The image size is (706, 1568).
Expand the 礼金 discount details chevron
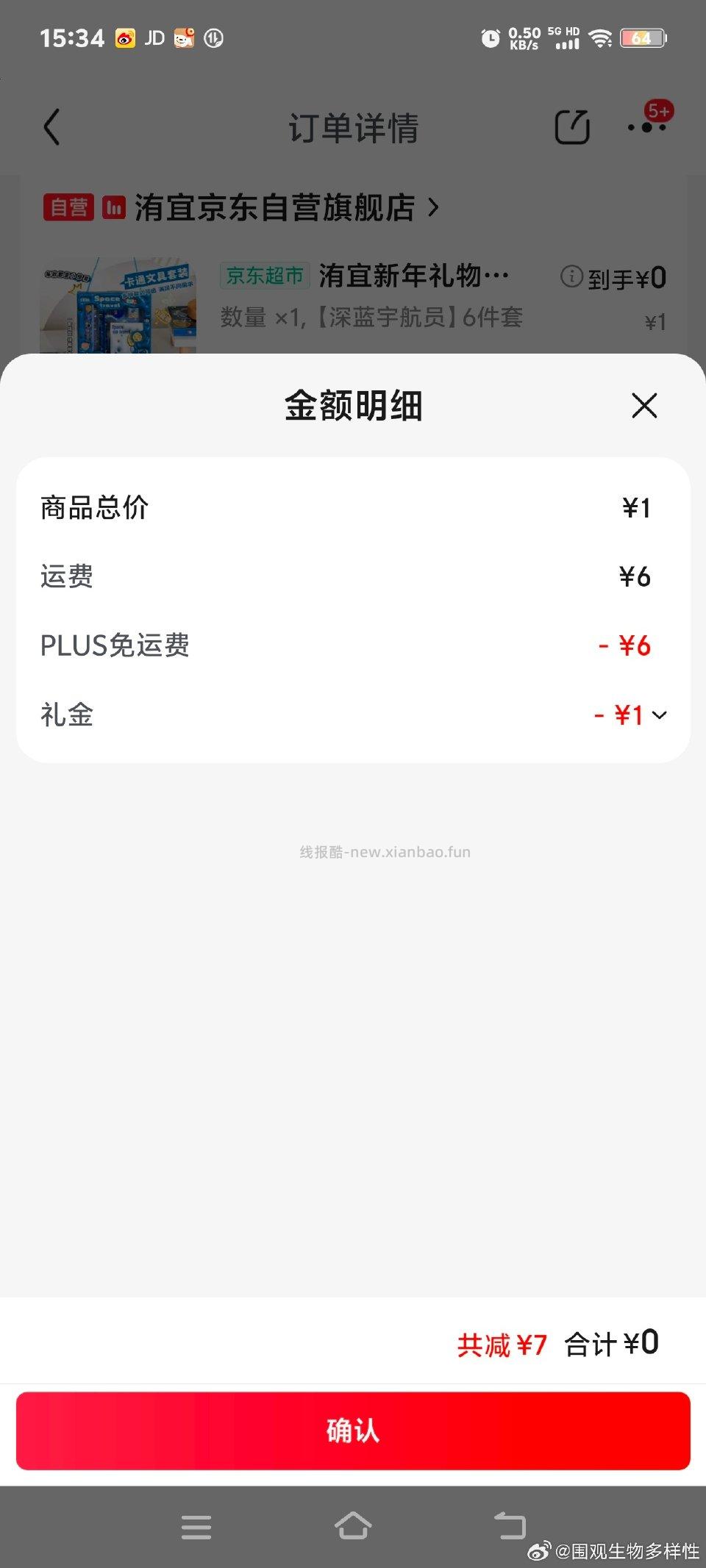point(661,715)
